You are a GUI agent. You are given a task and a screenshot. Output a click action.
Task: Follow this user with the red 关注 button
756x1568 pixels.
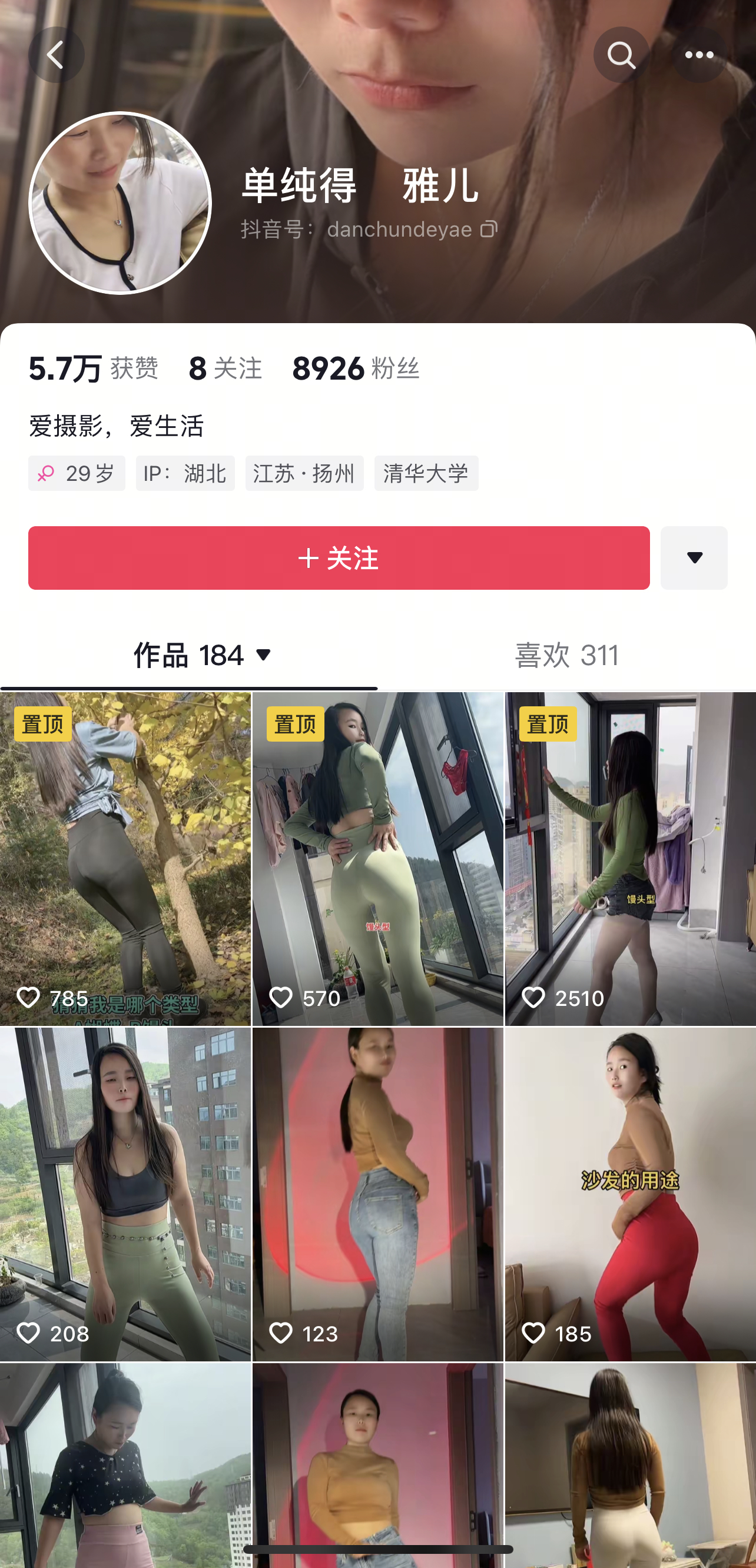pyautogui.click(x=339, y=557)
